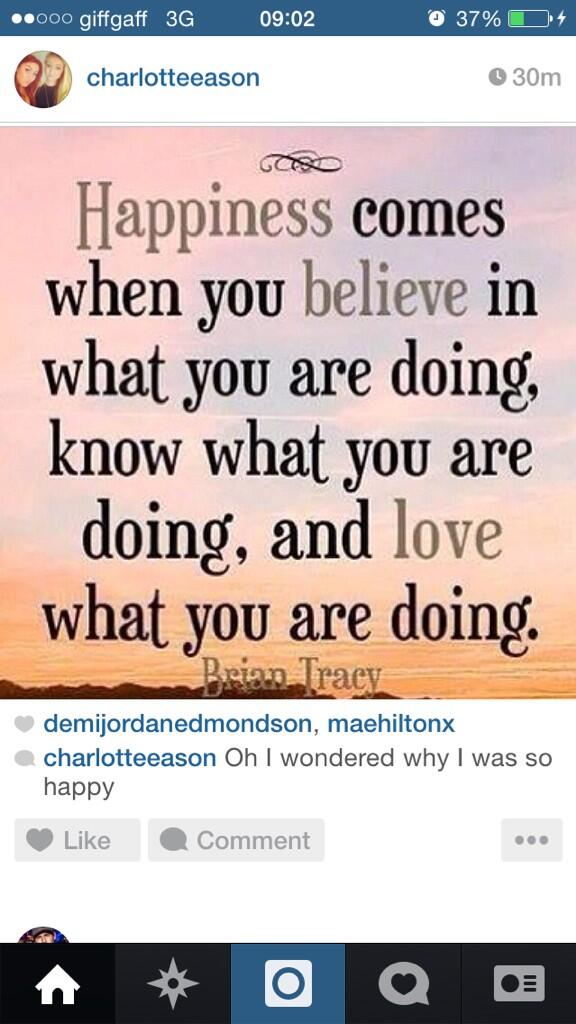Image resolution: width=576 pixels, height=1024 pixels.
Task: View maehiltonx's profile from the likes
Action: coord(391,724)
